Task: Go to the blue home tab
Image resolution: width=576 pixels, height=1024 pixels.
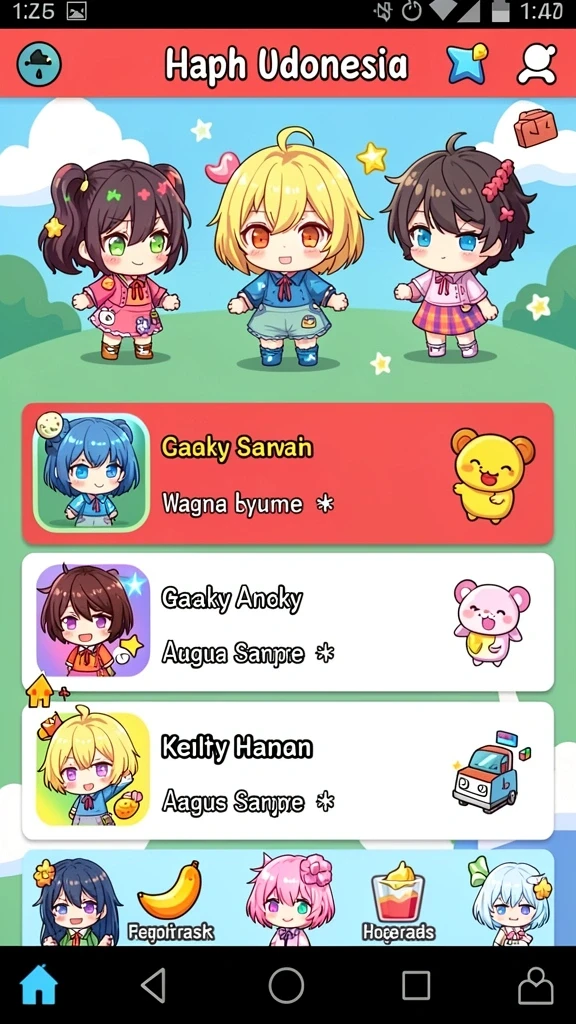Action: tap(39, 984)
